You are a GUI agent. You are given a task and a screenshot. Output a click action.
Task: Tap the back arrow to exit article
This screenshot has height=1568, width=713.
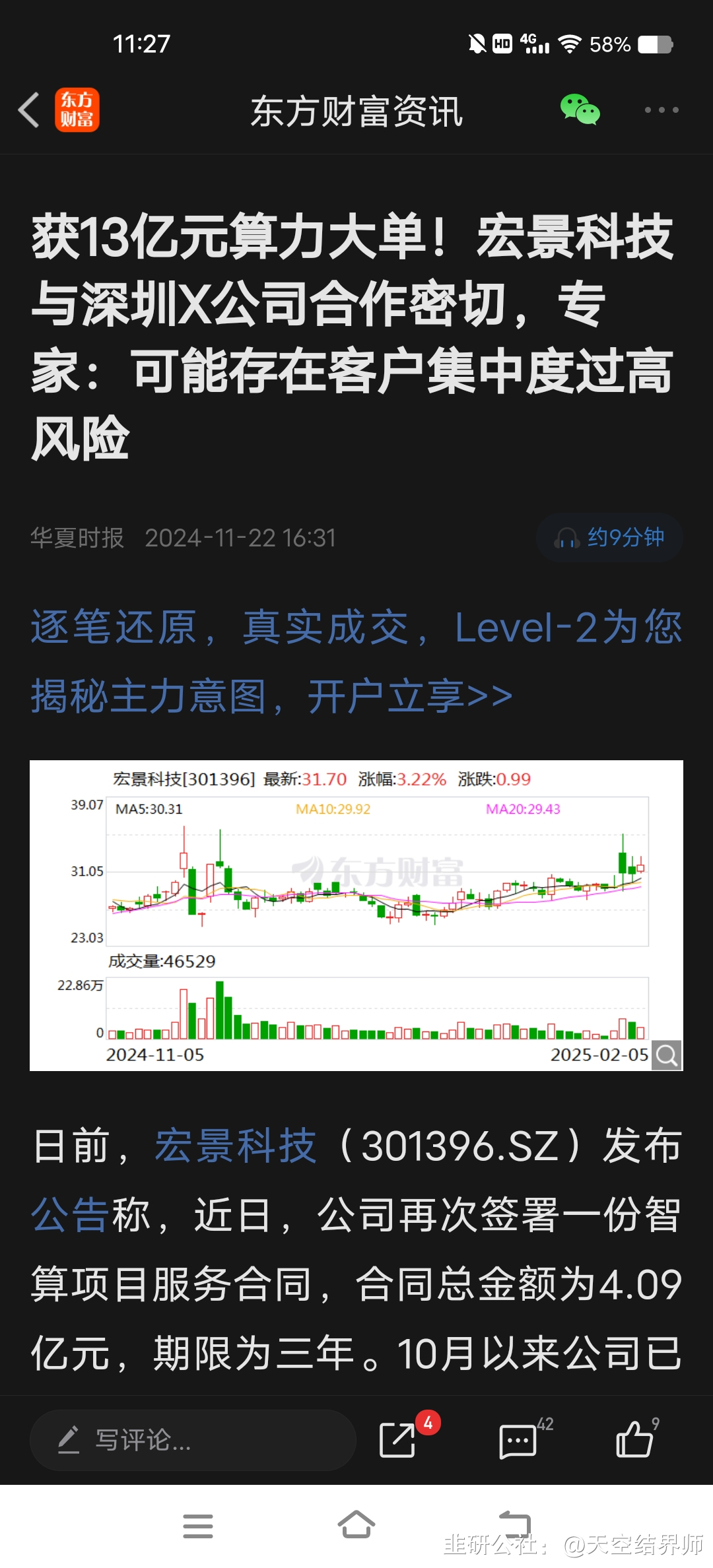coord(29,111)
